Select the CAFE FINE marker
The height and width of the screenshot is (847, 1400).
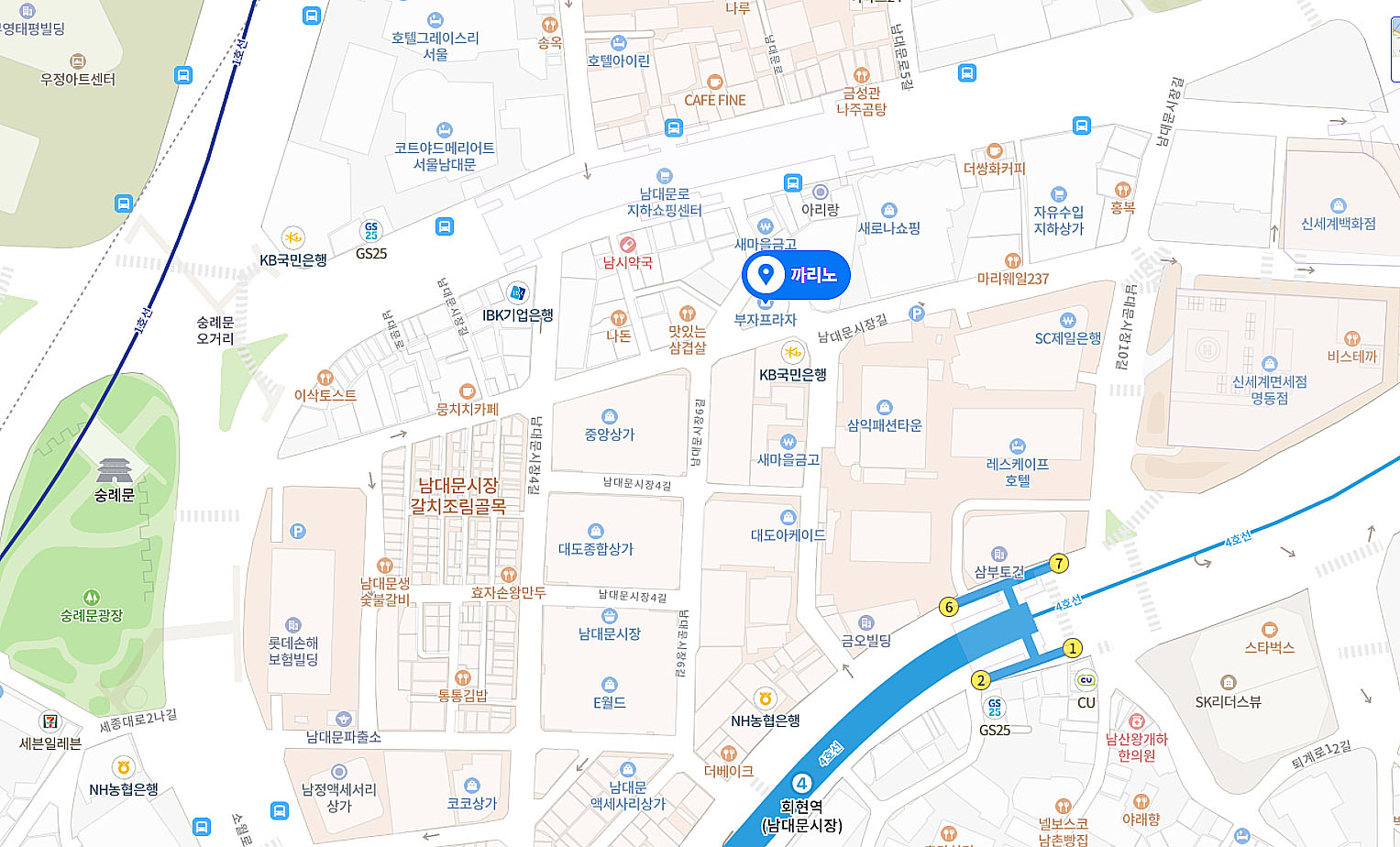coord(715,82)
